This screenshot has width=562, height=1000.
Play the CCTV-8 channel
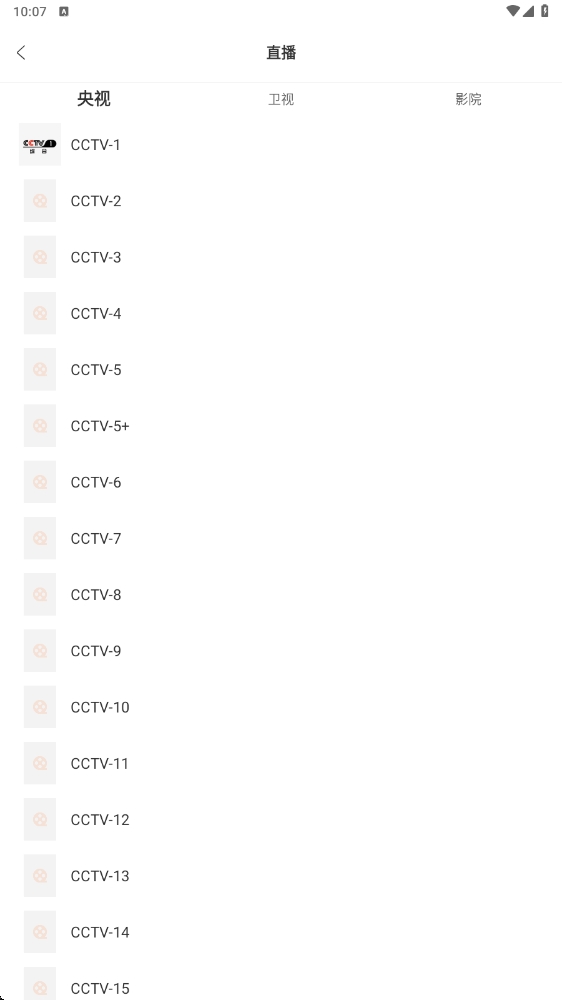click(x=281, y=594)
